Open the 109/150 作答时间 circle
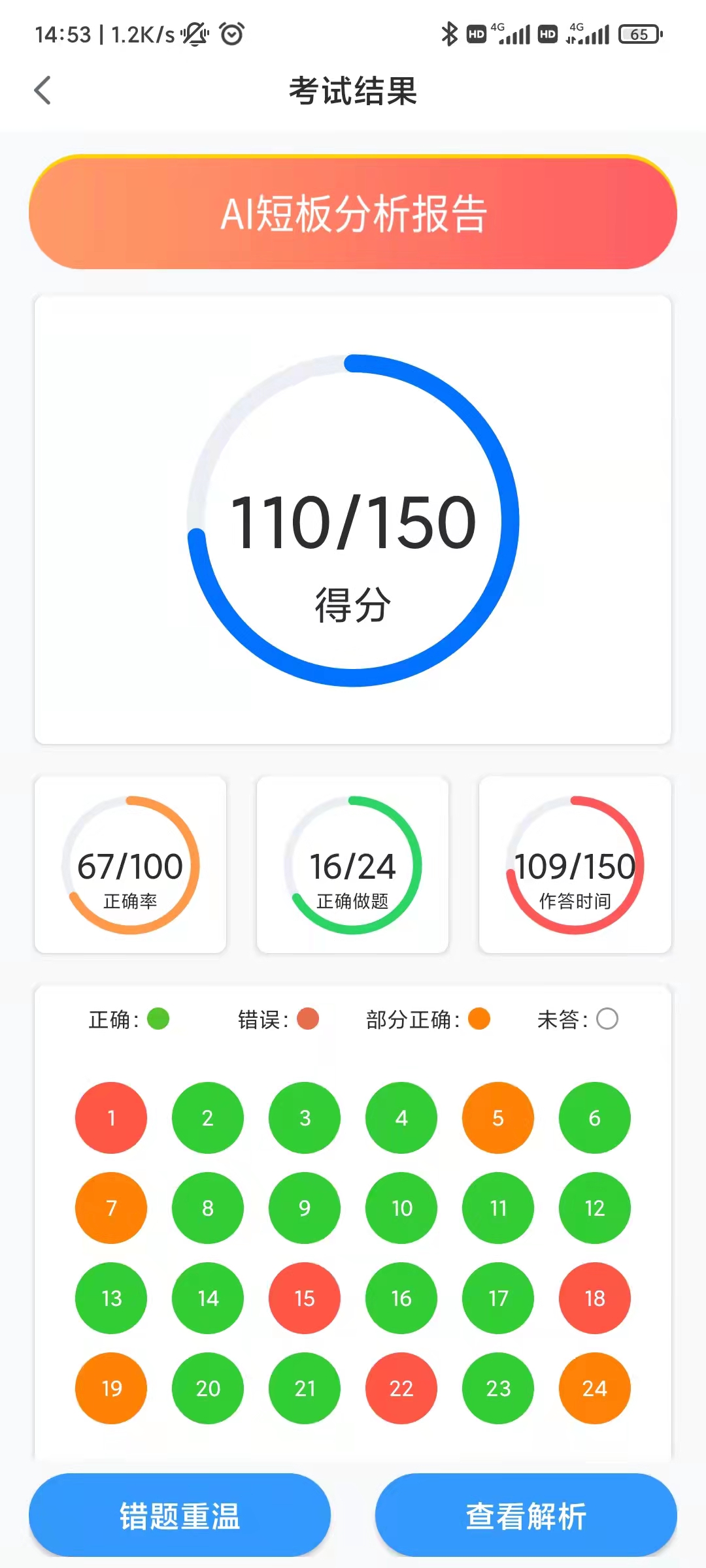The width and height of the screenshot is (706, 1568). click(574, 866)
